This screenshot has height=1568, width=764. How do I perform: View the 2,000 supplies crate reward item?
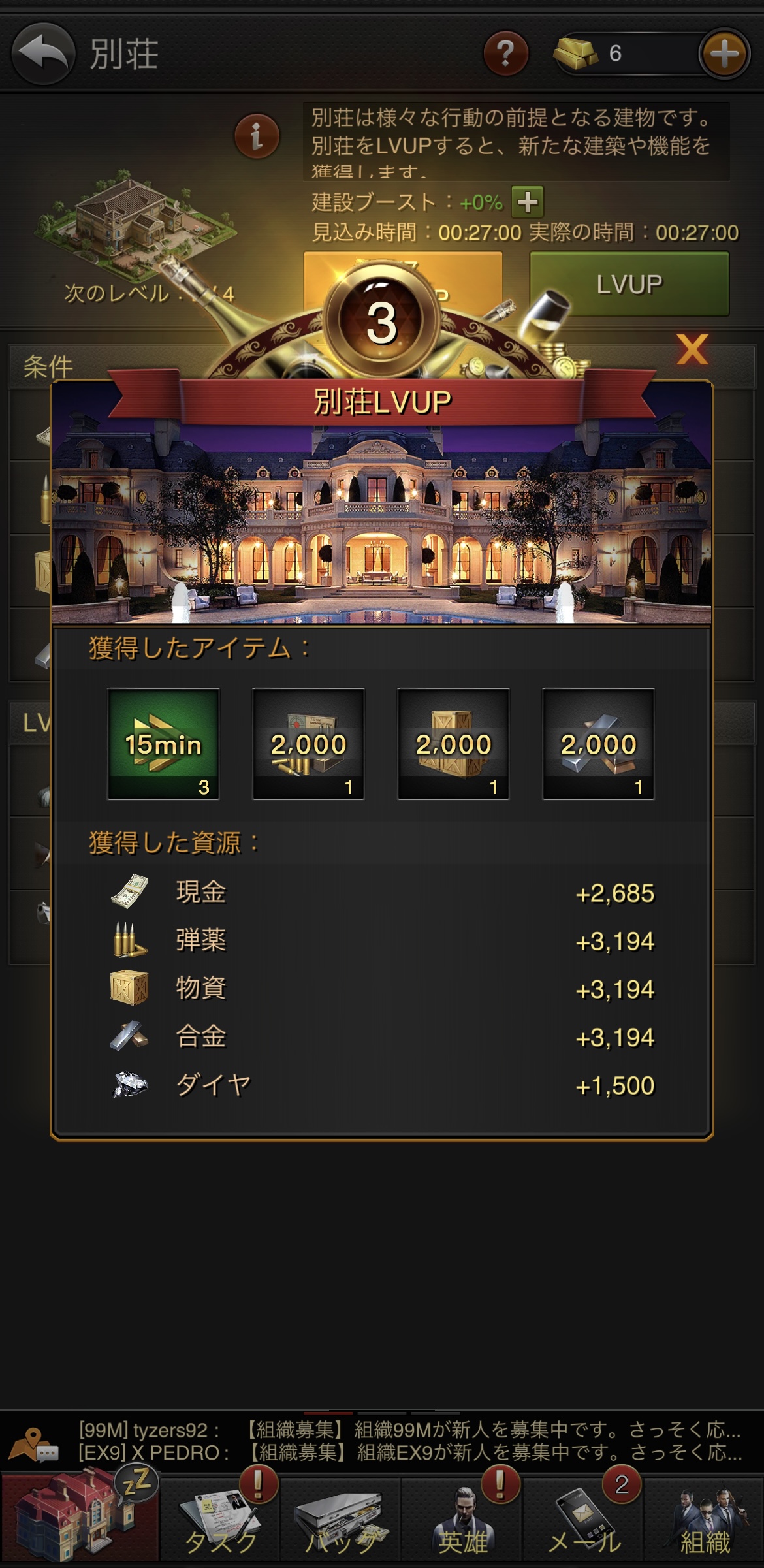tap(453, 744)
